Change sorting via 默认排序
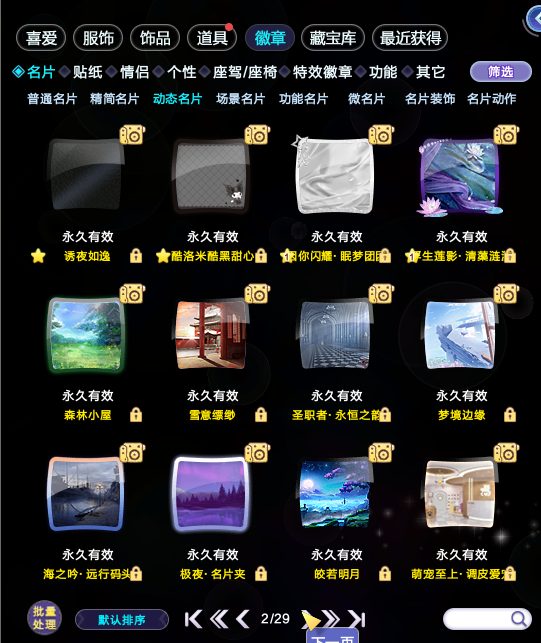Image resolution: width=541 pixels, height=643 pixels. click(x=122, y=620)
